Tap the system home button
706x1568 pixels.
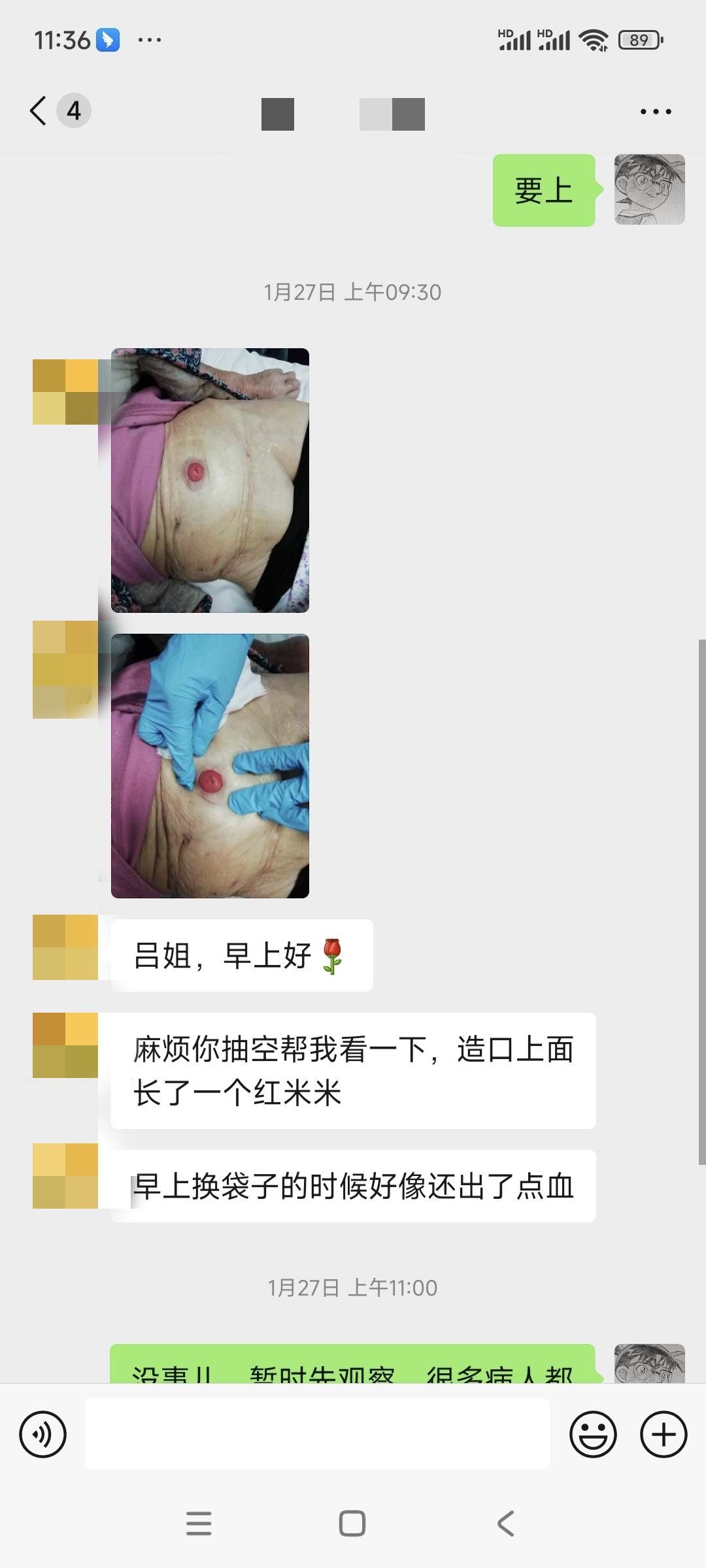click(x=352, y=1524)
